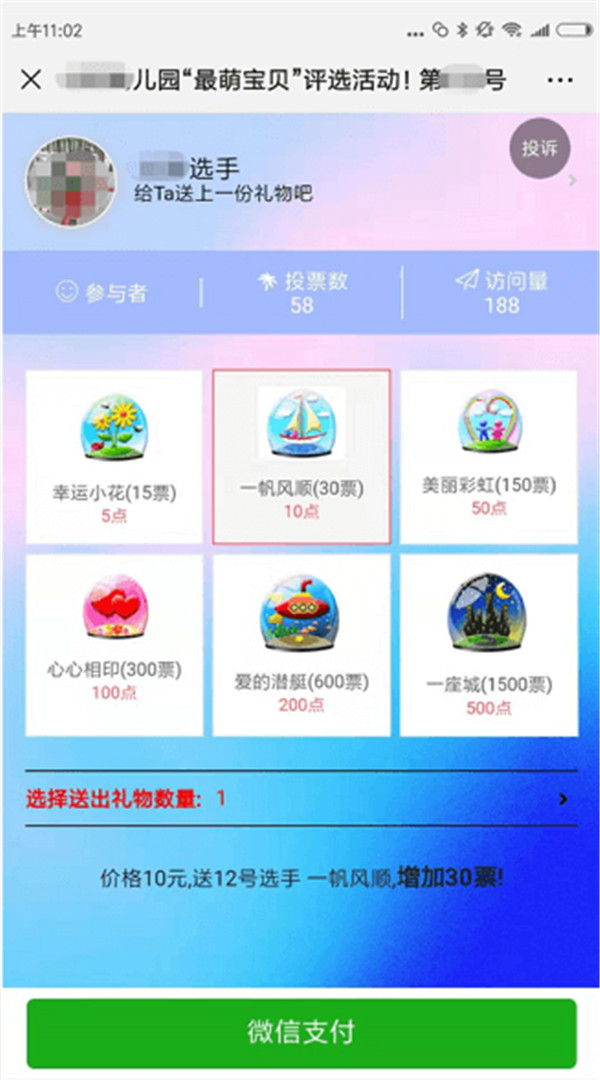
Task: Choose the 美丽彩虹 150票 gift
Action: (488, 457)
